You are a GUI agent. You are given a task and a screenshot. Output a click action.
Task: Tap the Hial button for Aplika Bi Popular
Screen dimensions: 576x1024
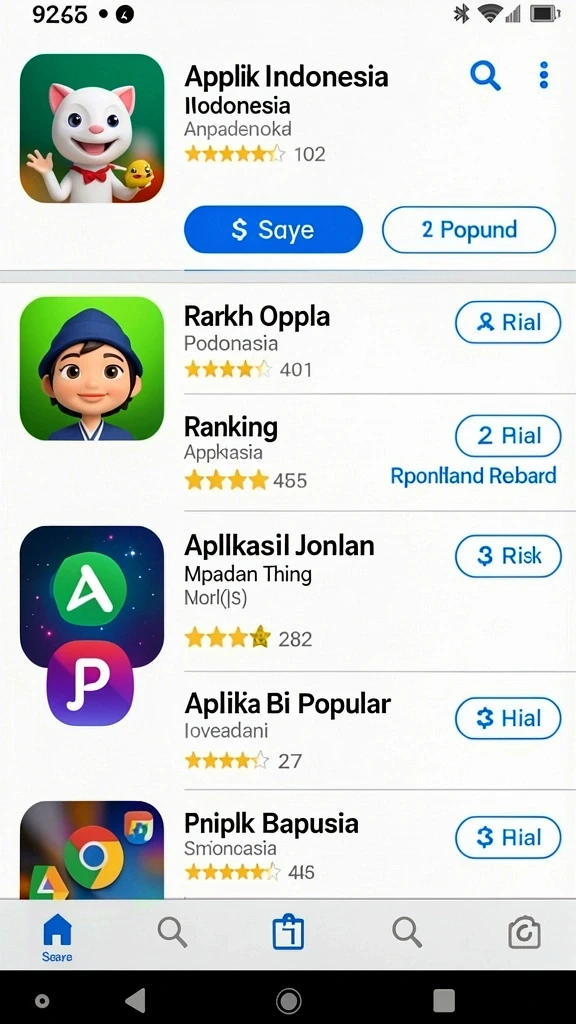pos(508,718)
